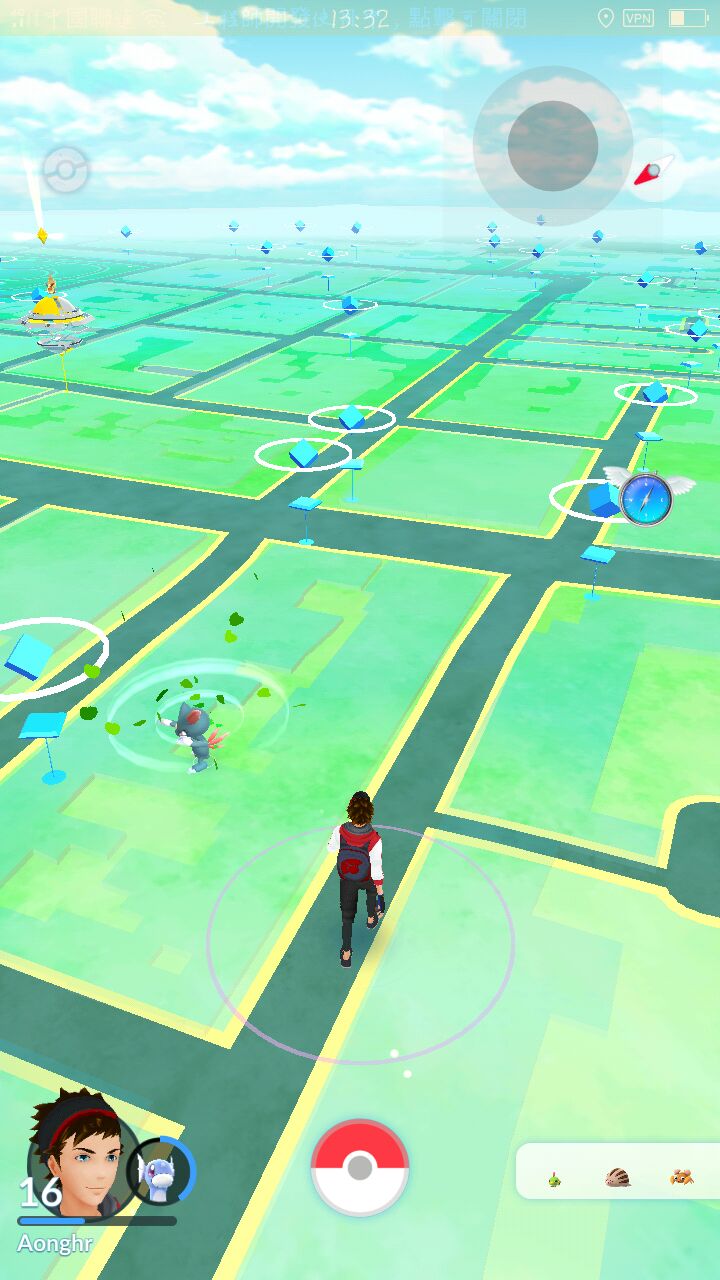Viewport: 720px width, 1280px height.
Task: Tap the joystick movement control
Action: coord(552,146)
